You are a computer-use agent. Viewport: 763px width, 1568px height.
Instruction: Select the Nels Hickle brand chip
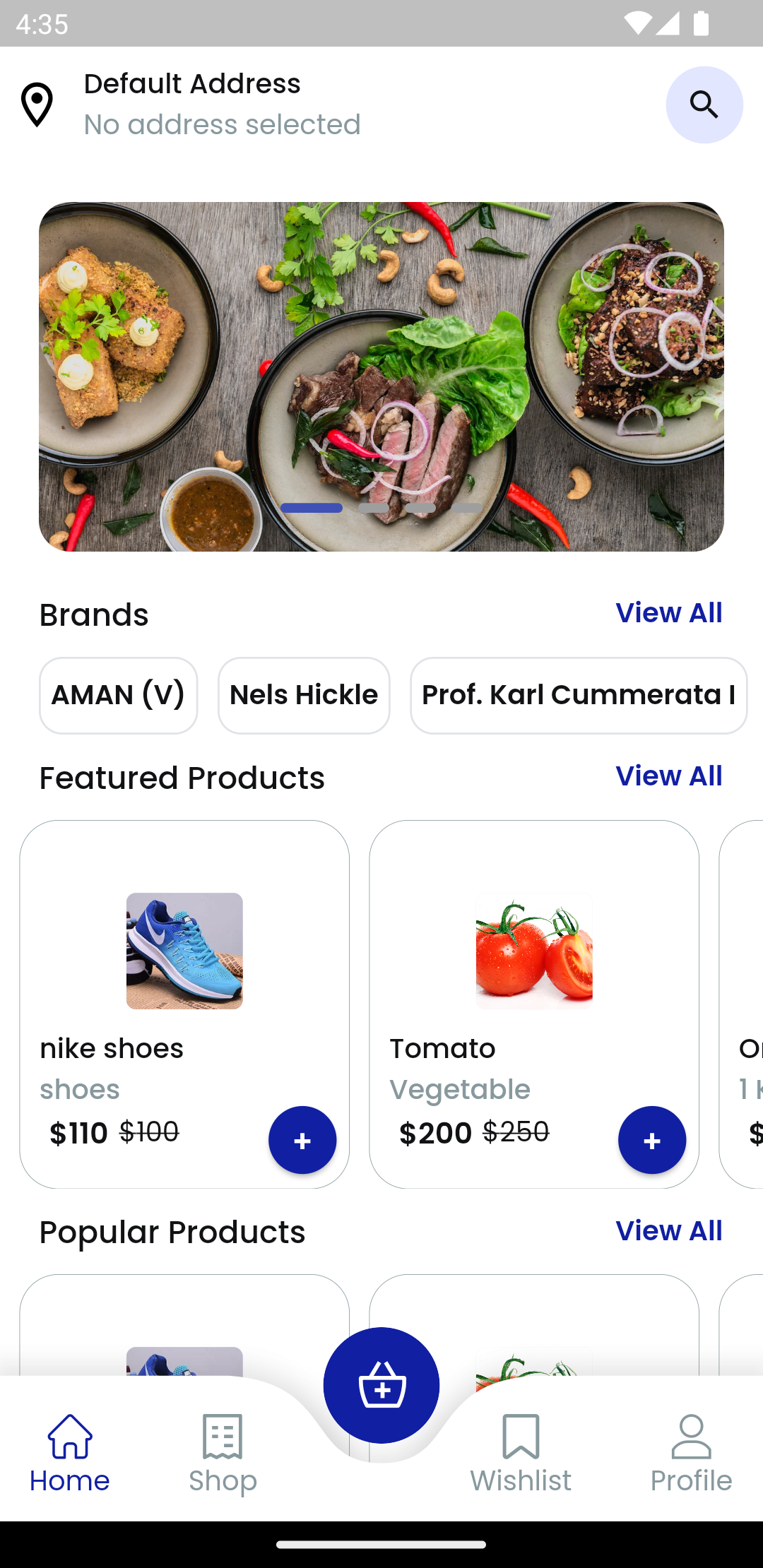click(304, 696)
